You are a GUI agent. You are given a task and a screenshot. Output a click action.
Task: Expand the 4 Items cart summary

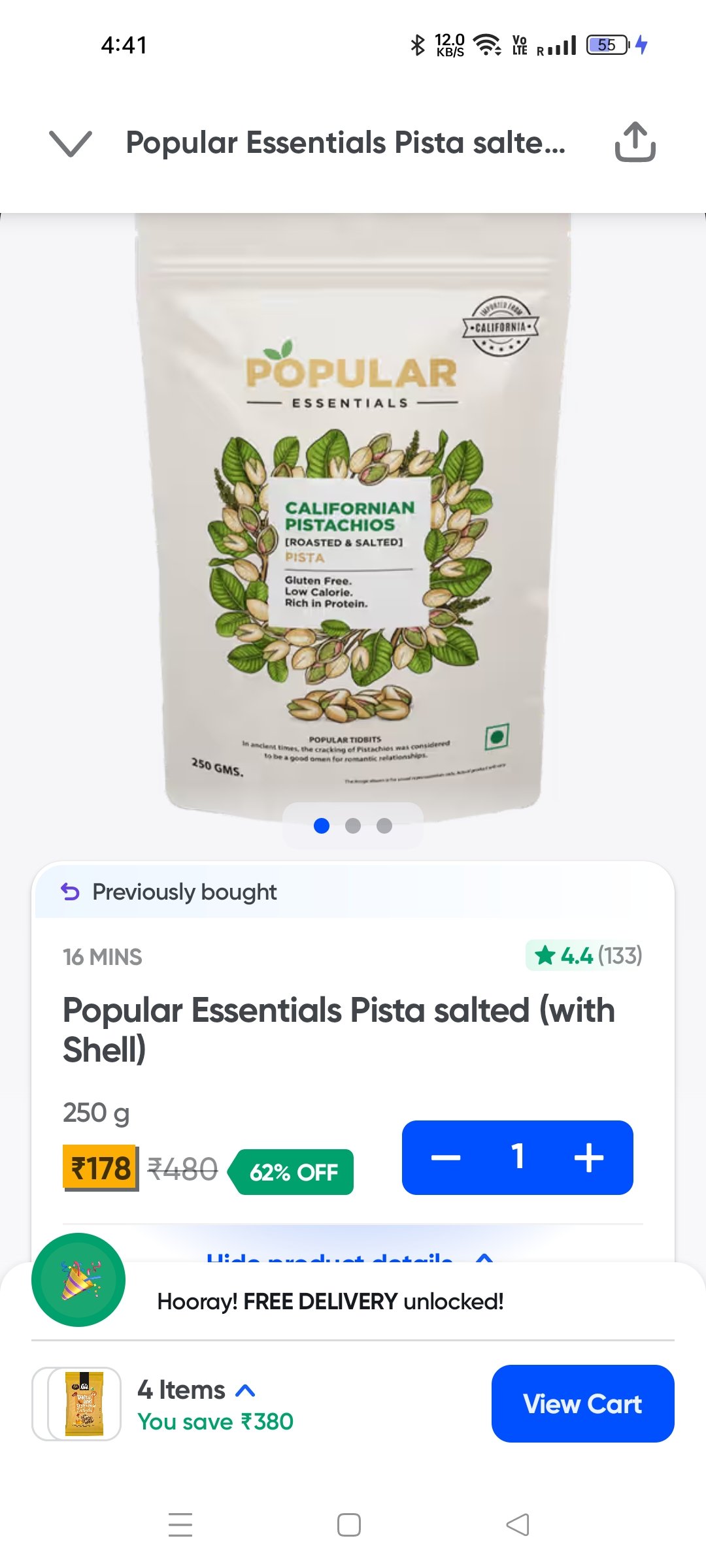point(196,1390)
